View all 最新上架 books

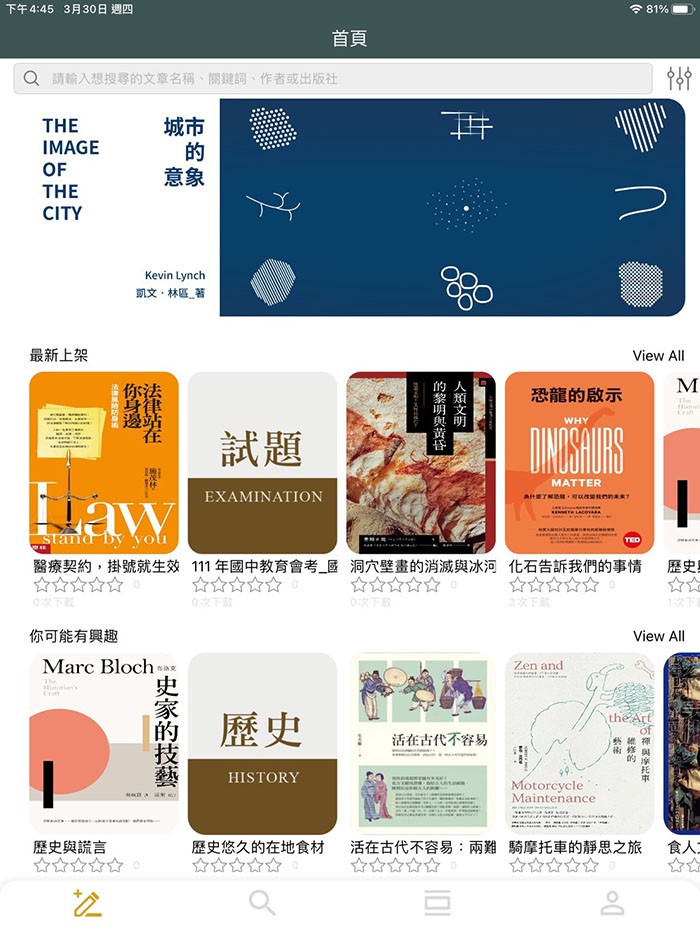click(658, 355)
